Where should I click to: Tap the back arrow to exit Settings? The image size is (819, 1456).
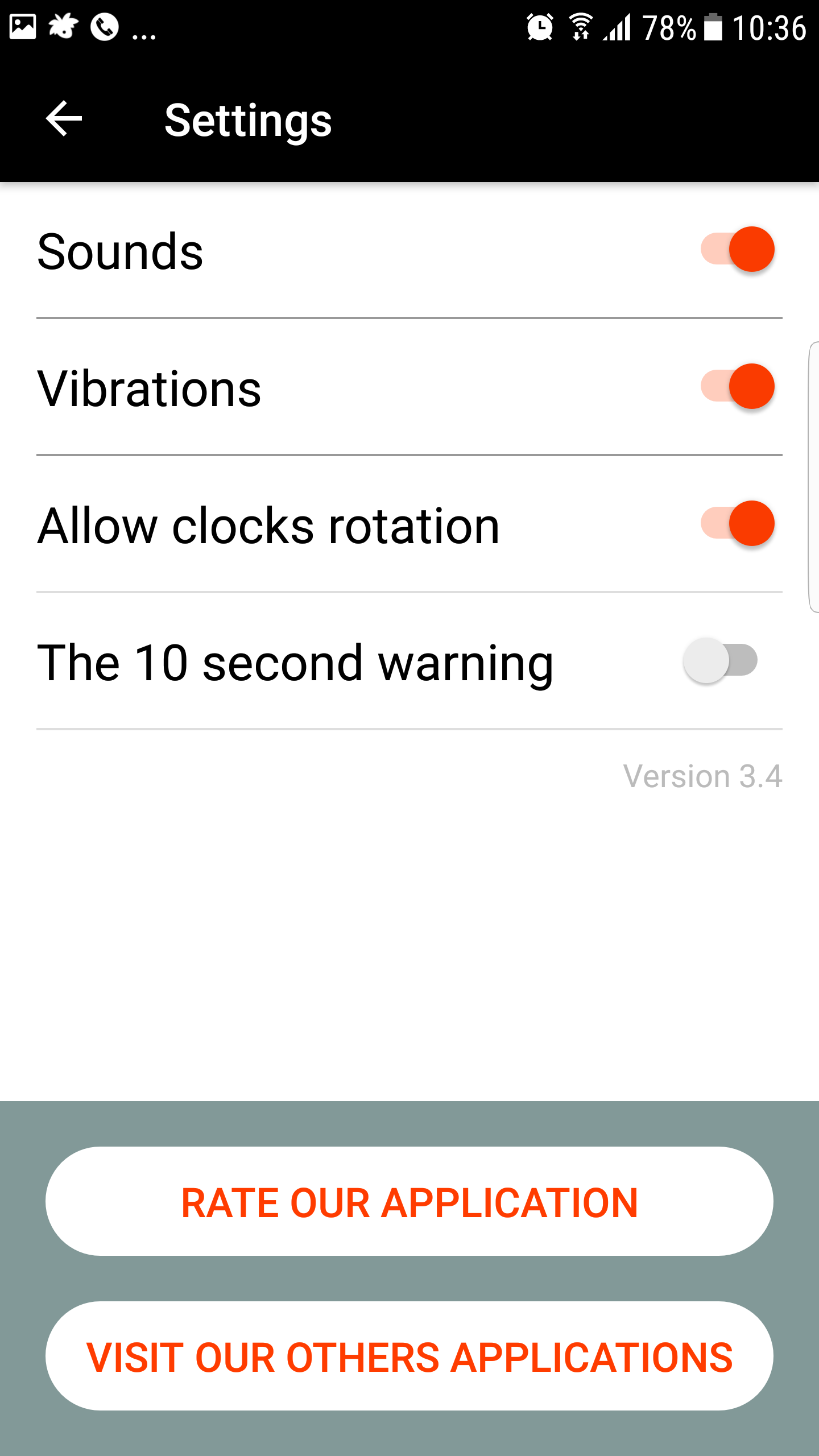[x=64, y=118]
